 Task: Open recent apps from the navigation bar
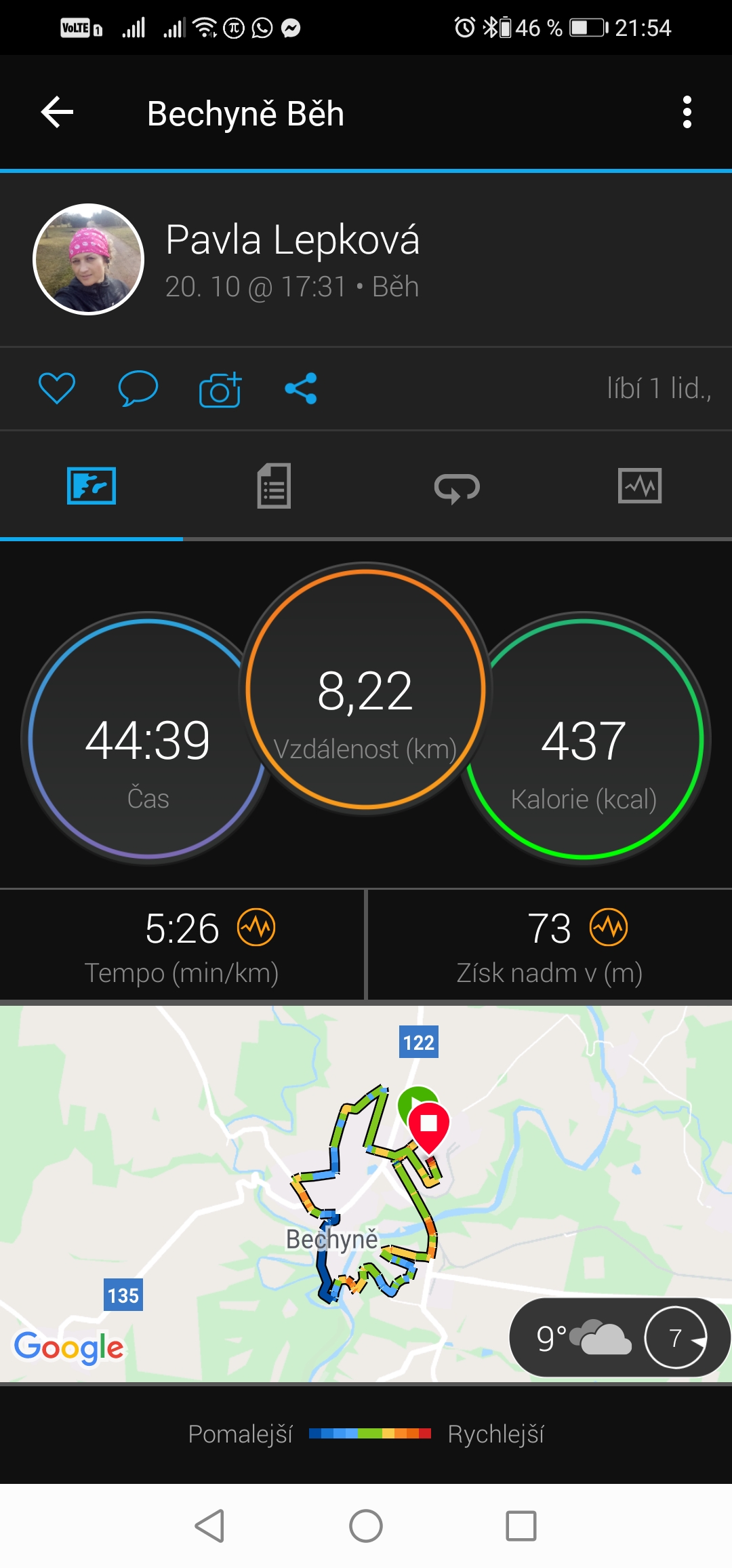(521, 1526)
